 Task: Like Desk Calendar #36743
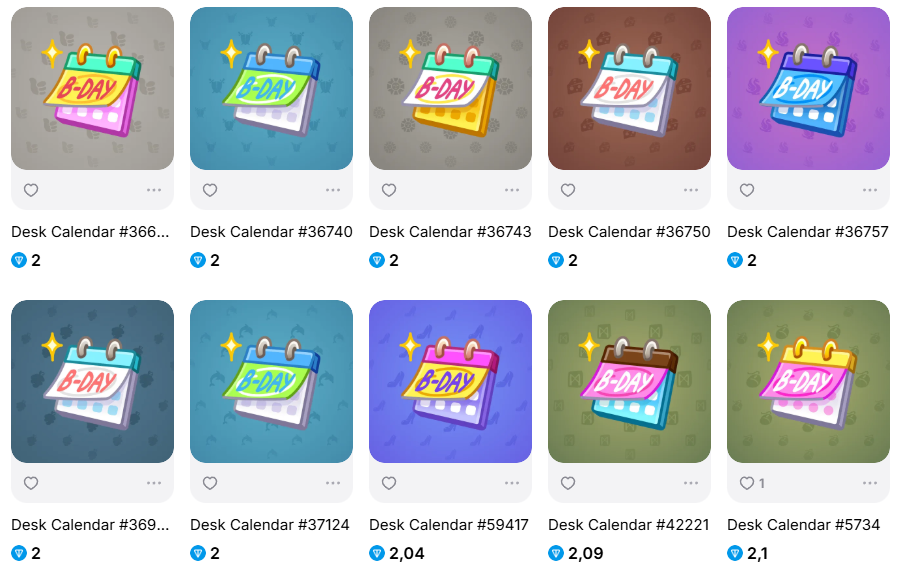point(389,190)
